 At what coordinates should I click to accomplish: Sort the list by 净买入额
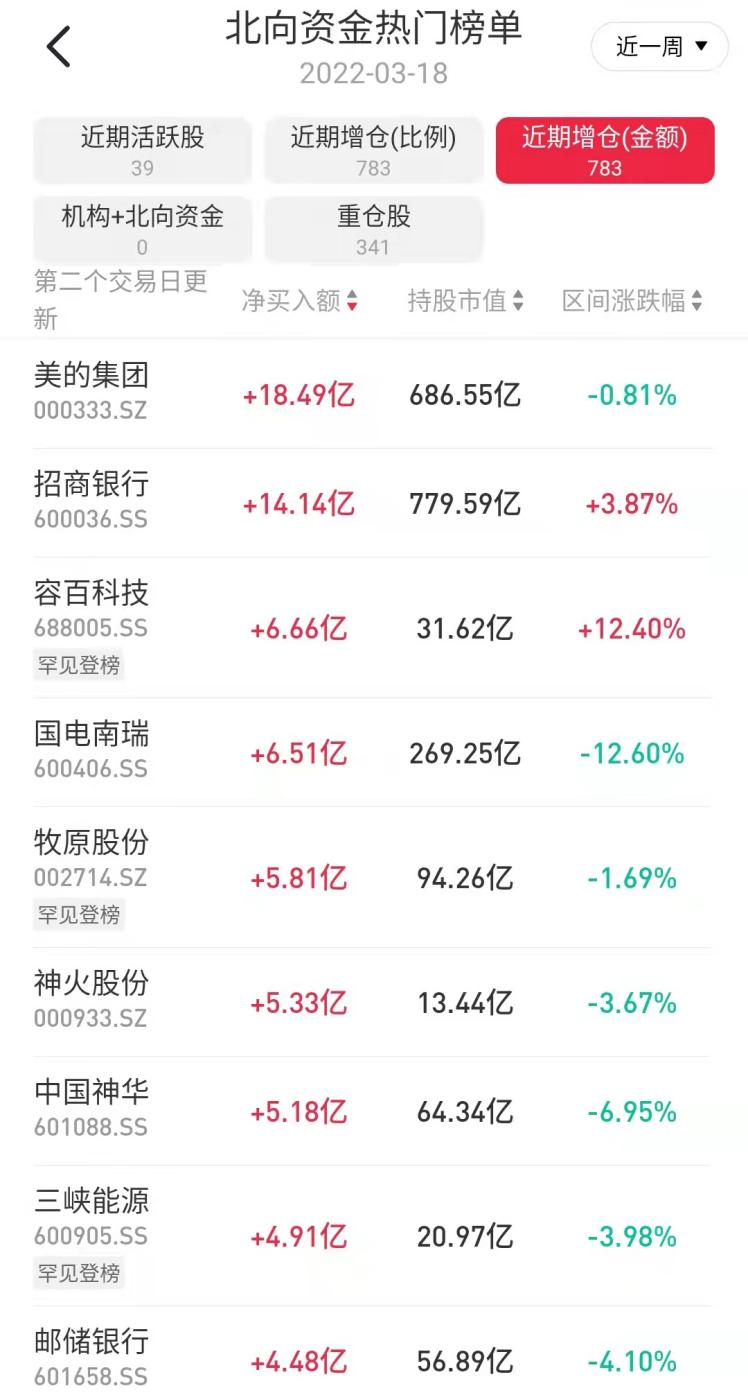[299, 301]
